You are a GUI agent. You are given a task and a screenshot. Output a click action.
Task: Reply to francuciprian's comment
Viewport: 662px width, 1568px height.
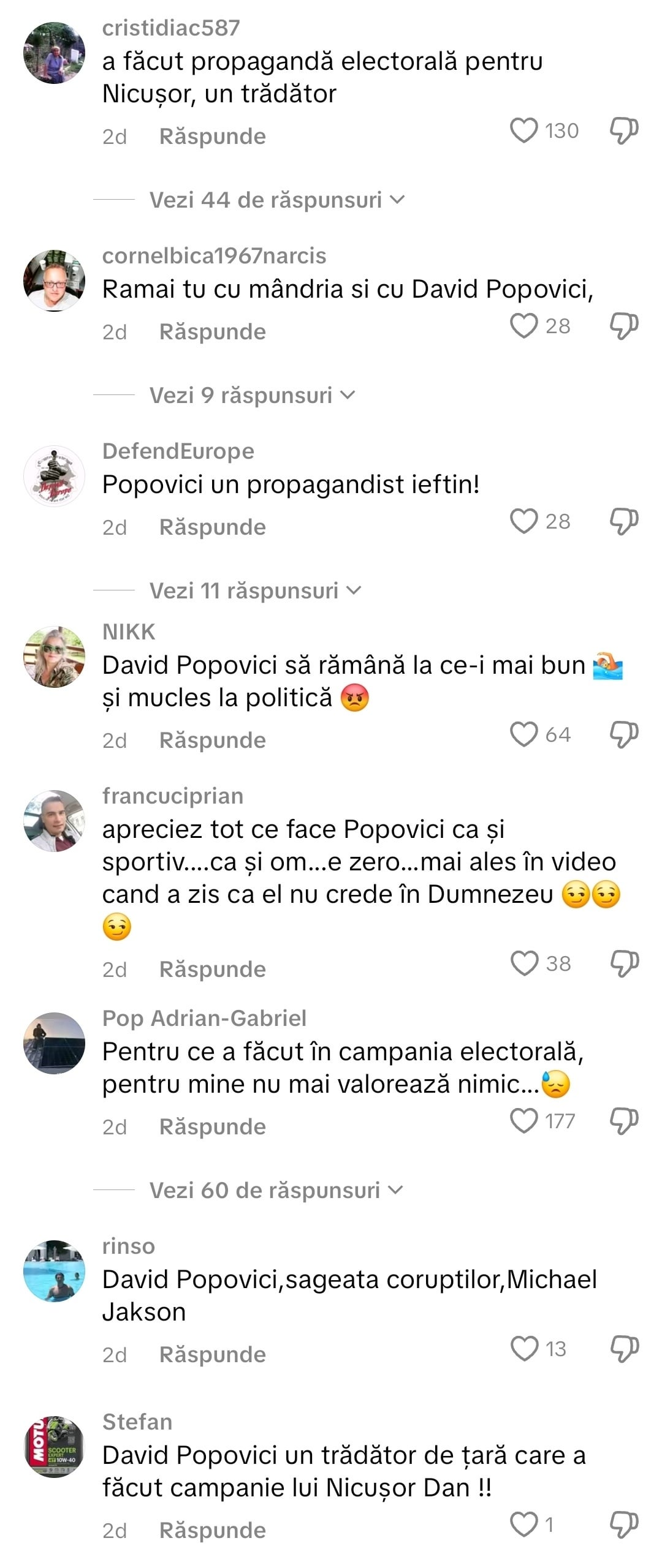coord(212,970)
